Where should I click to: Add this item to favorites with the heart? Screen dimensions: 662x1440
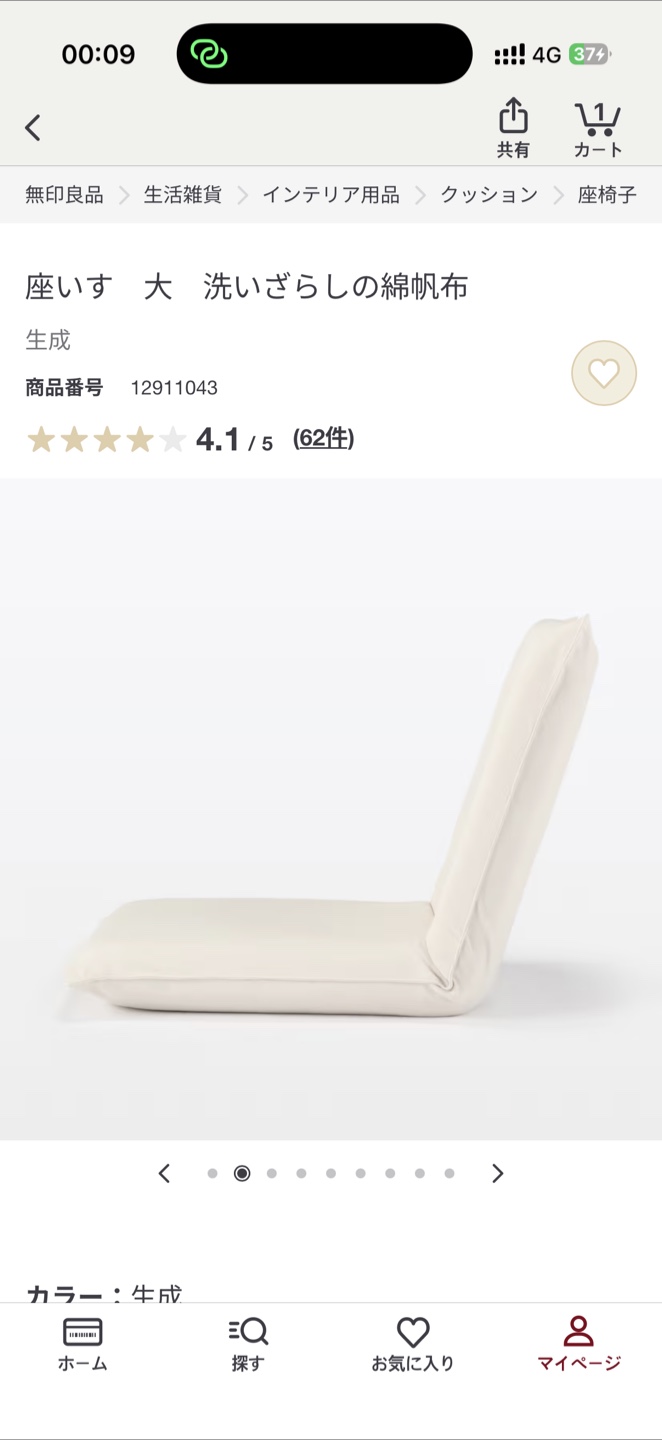coord(604,373)
